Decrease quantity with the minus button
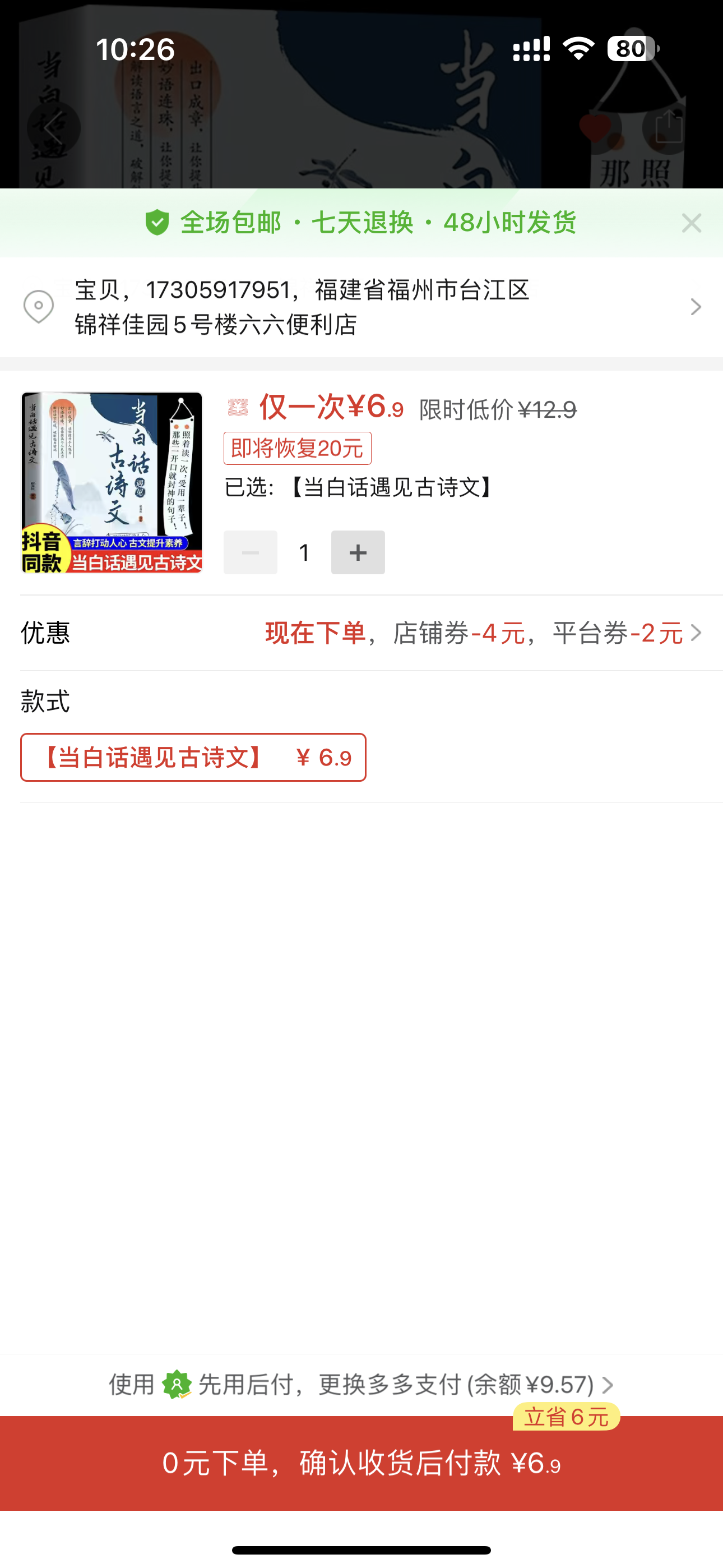 [x=250, y=553]
